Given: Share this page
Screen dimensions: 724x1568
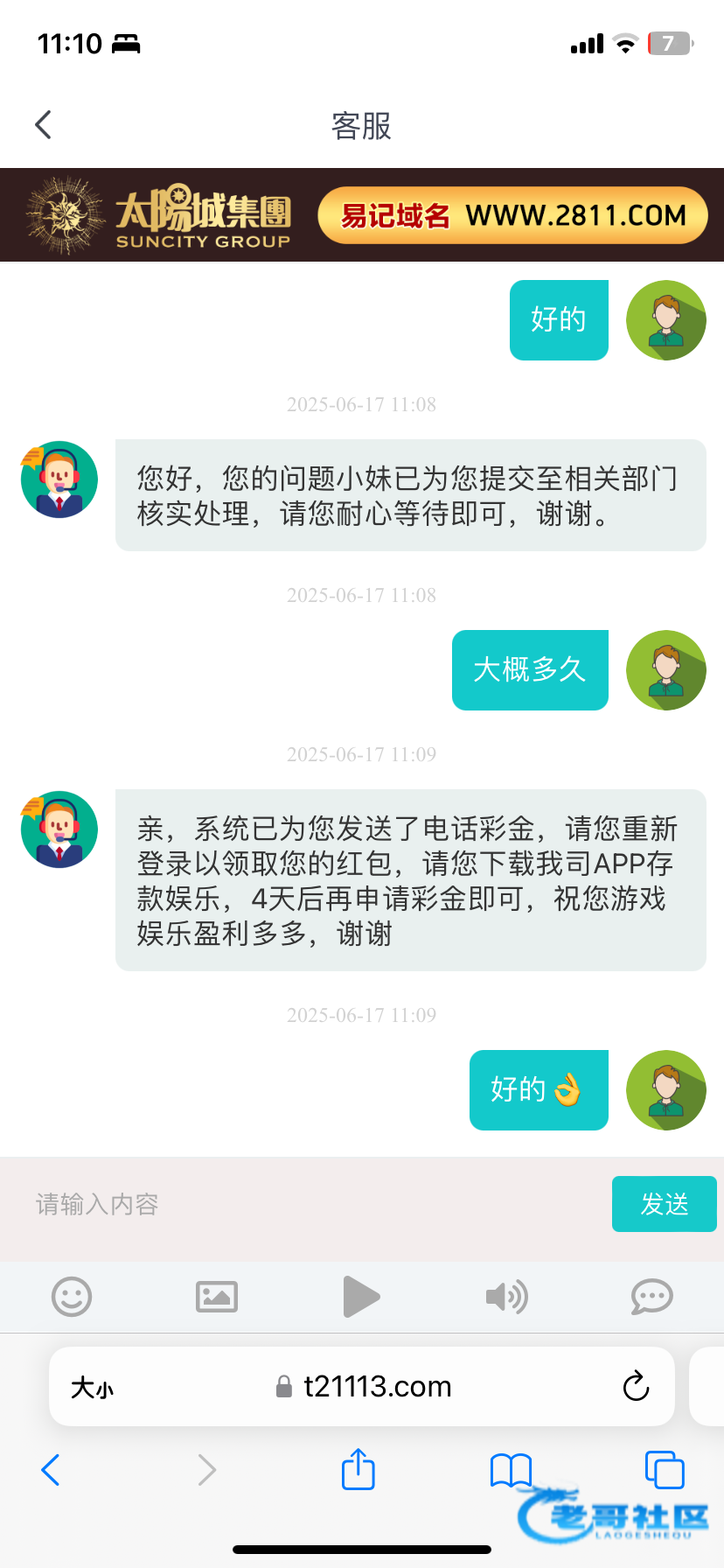Looking at the screenshot, I should coord(359,1469).
